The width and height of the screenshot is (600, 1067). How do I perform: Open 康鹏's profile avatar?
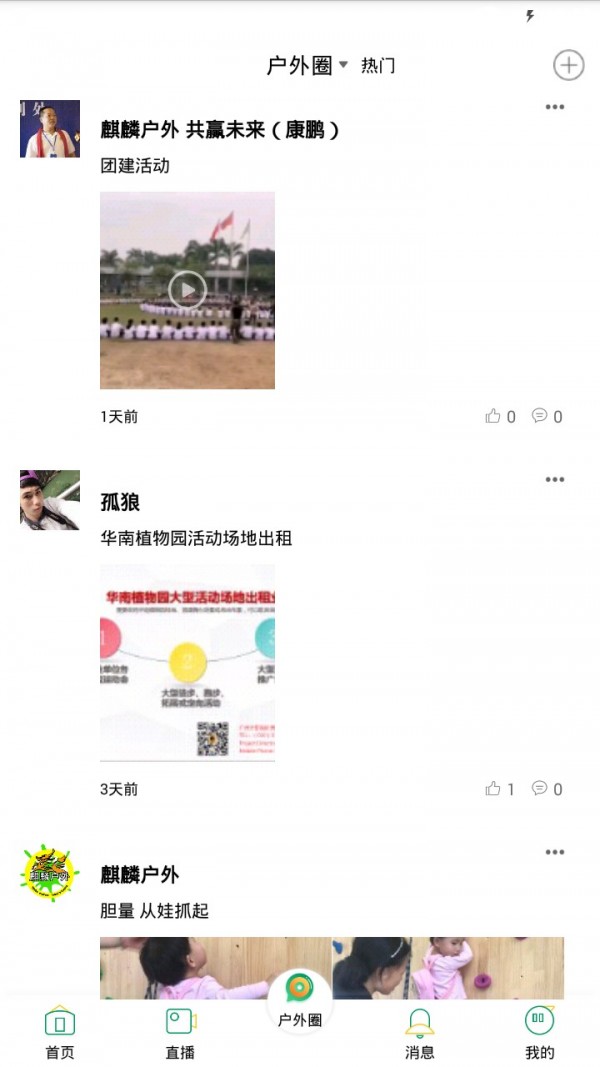click(50, 129)
